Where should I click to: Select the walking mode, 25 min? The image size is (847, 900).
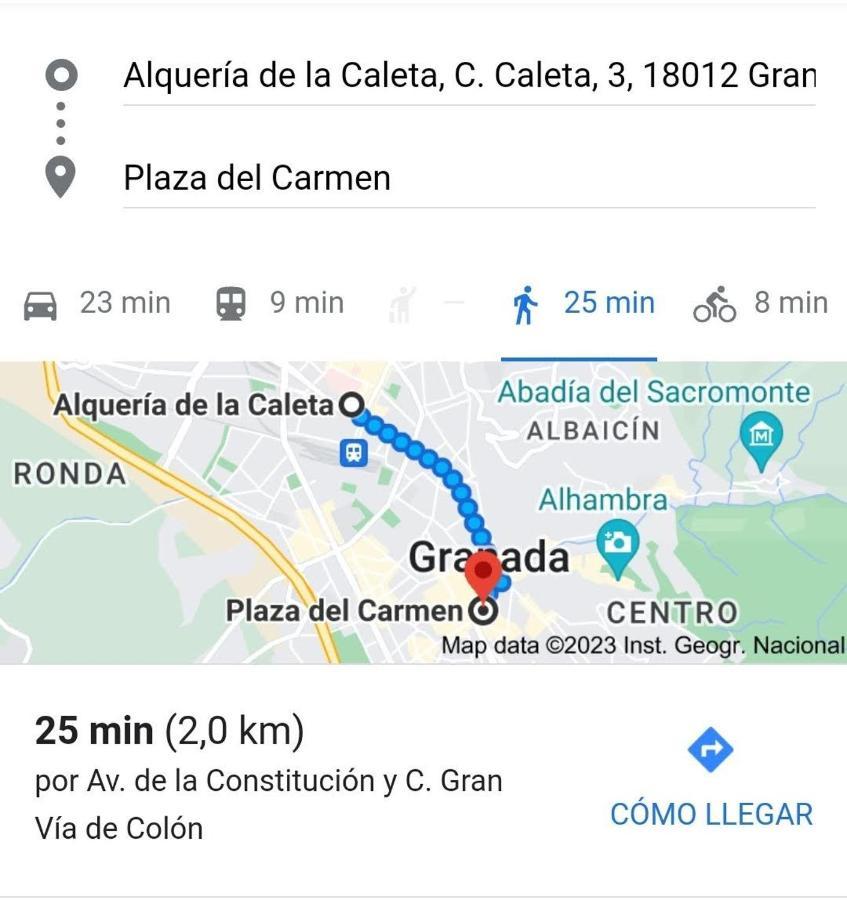(x=582, y=303)
